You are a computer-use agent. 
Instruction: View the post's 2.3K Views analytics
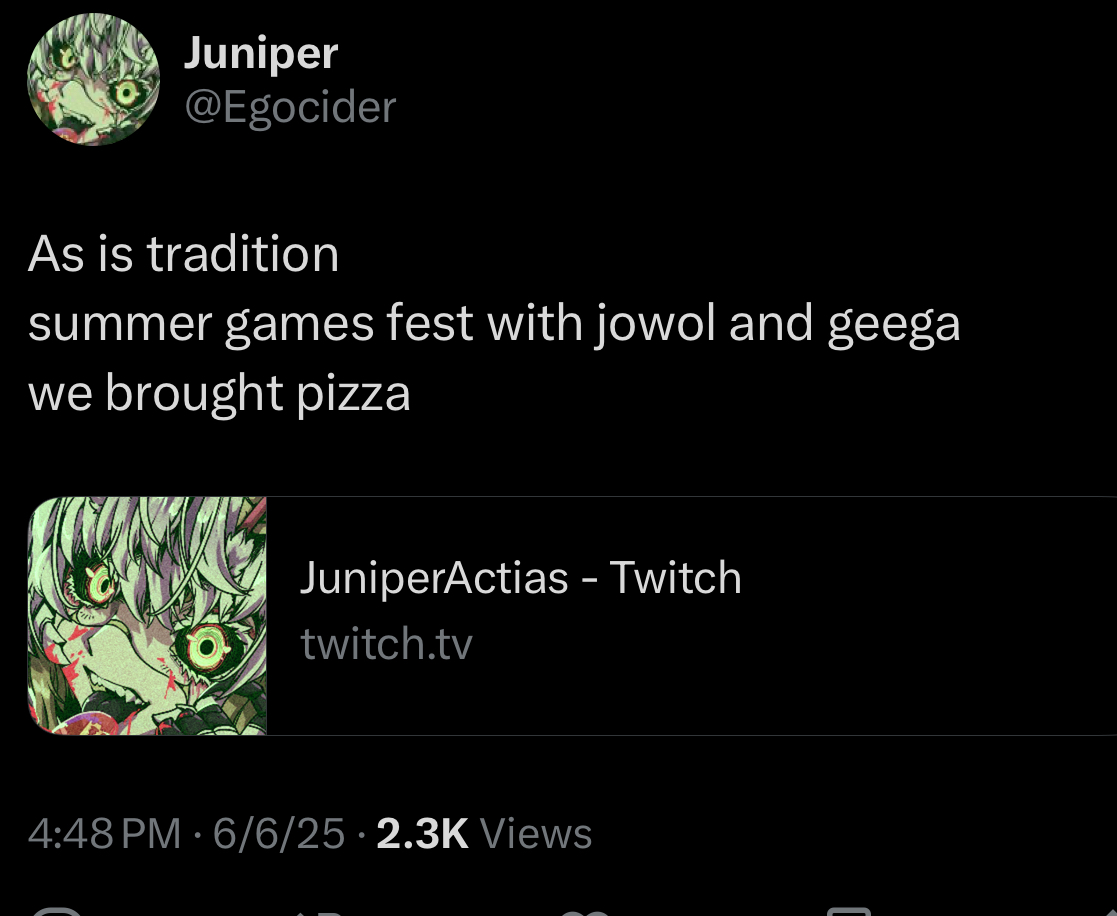point(484,834)
